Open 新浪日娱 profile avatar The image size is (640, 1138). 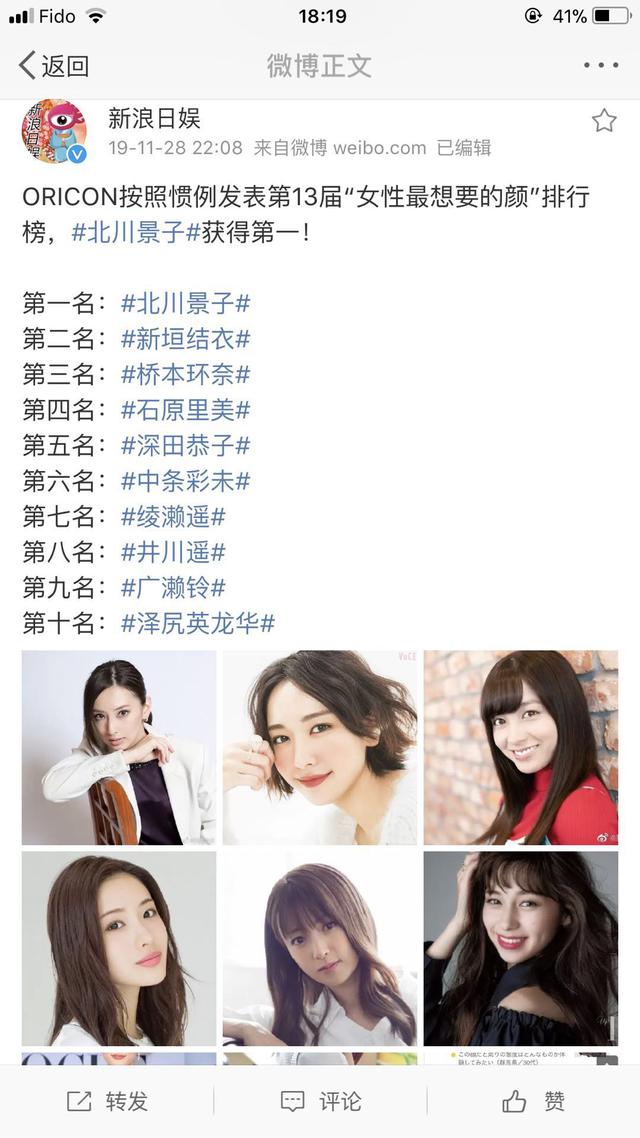pos(54,131)
